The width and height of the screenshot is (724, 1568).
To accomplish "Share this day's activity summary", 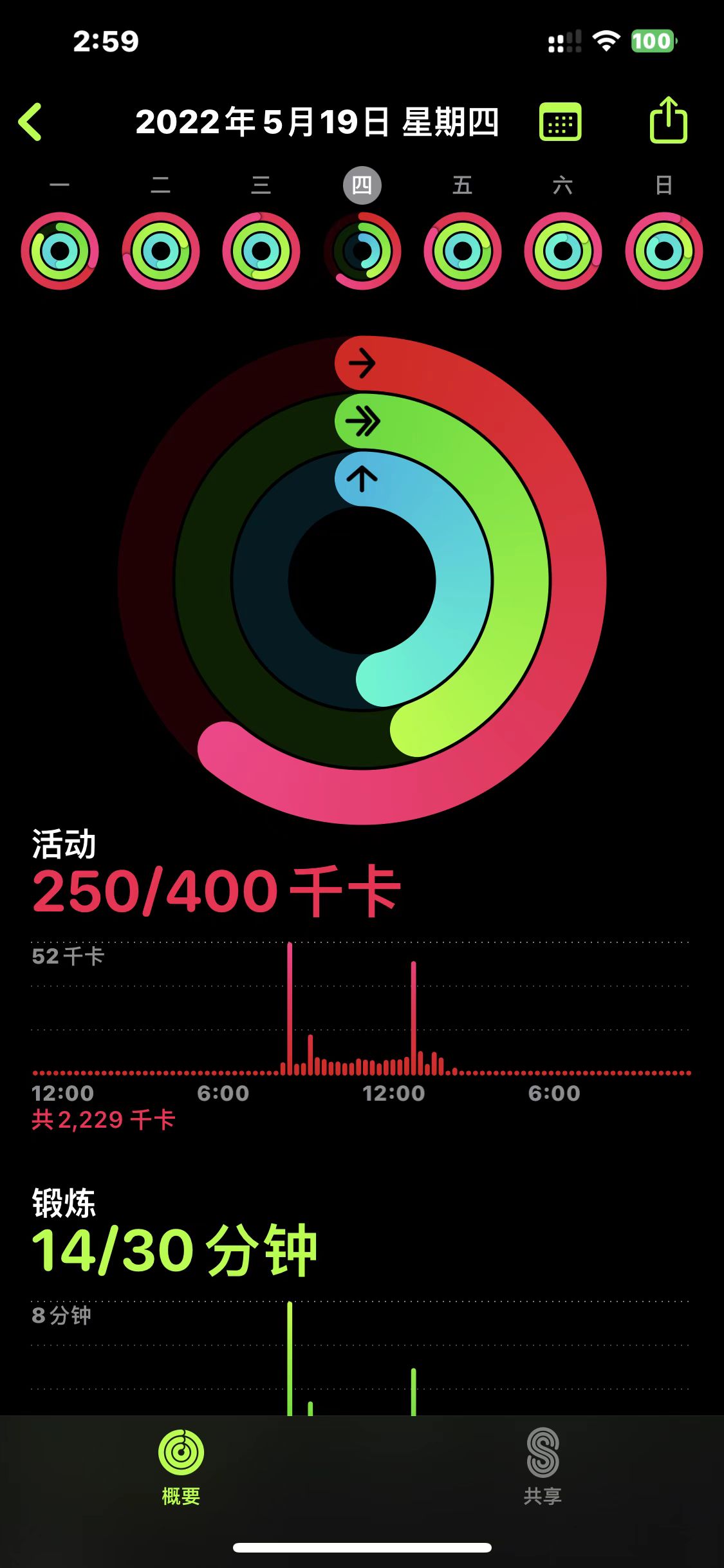I will click(668, 120).
